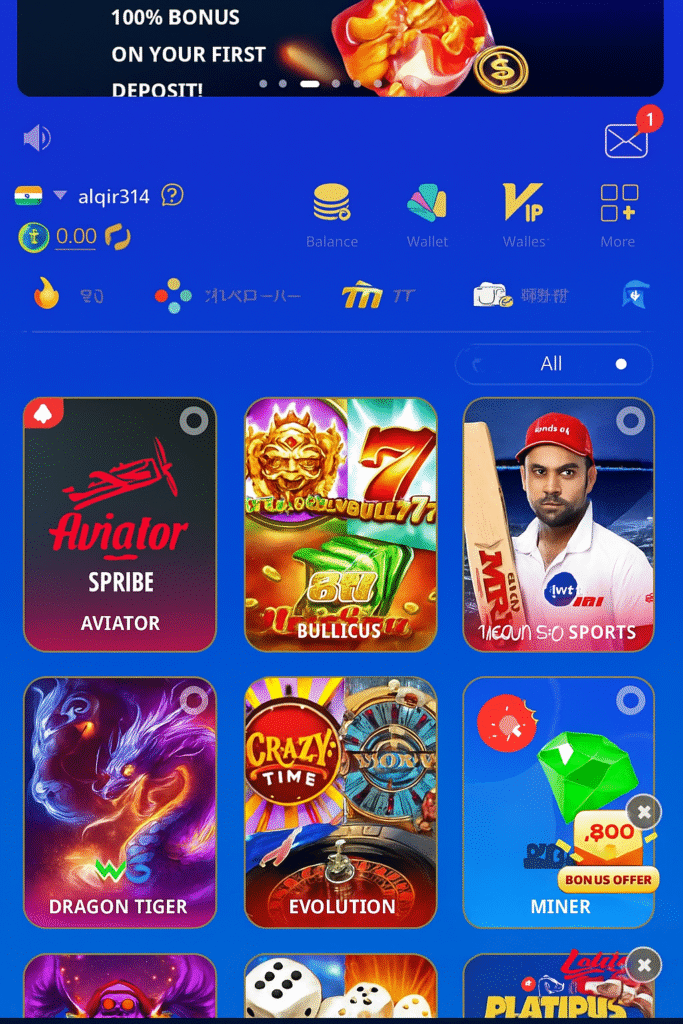Refresh the 0.00 balance
683x1024 pixels.
coord(119,237)
